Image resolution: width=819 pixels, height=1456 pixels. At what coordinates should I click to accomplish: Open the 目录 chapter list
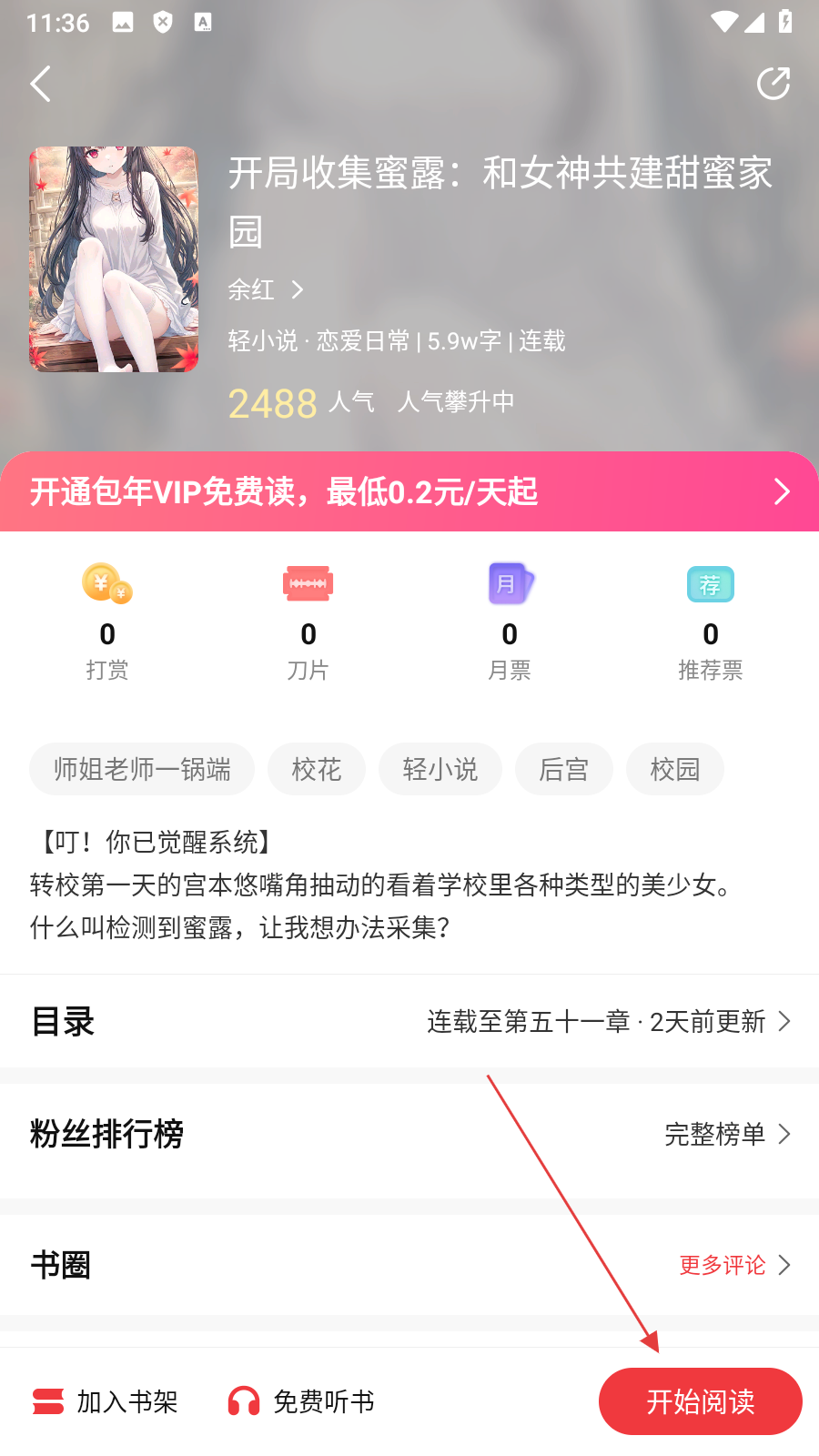(409, 1021)
